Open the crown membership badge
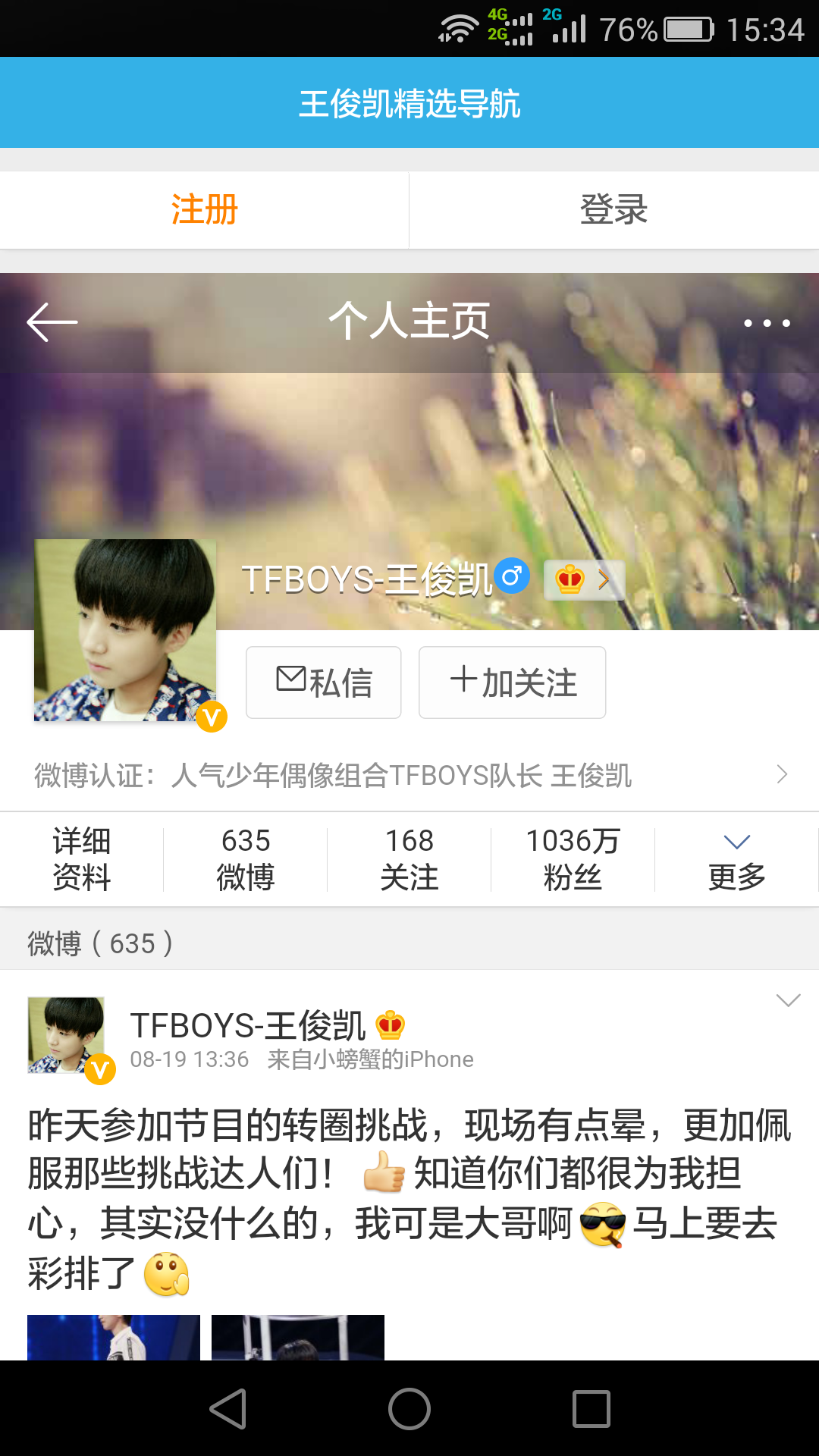 coord(584,580)
